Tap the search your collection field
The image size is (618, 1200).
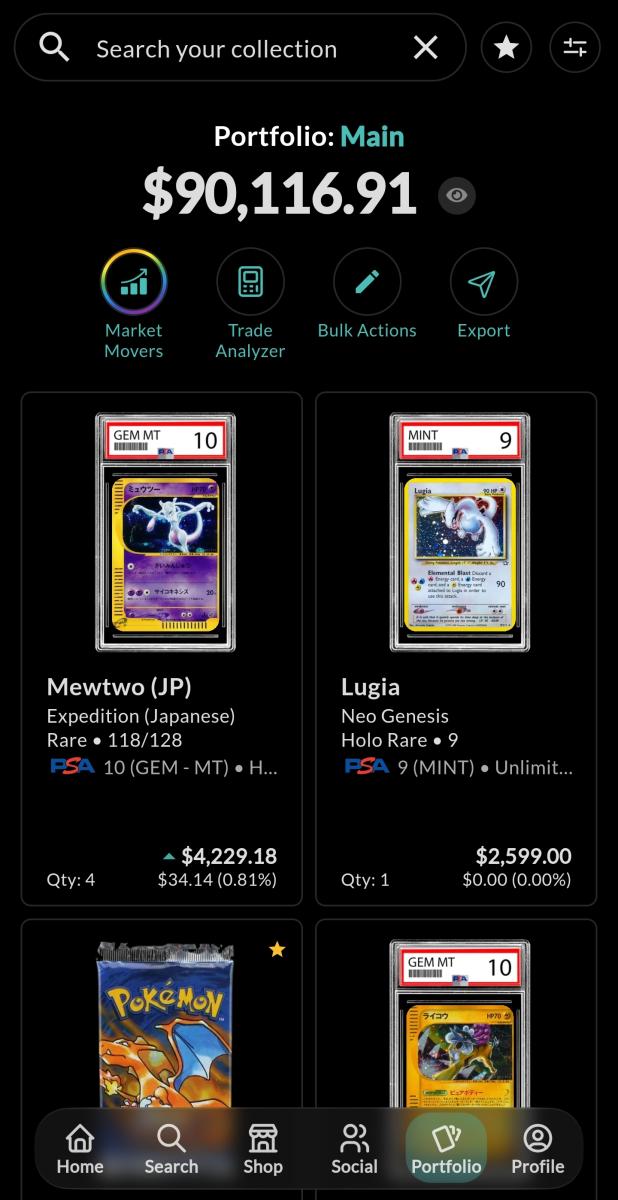[x=230, y=48]
